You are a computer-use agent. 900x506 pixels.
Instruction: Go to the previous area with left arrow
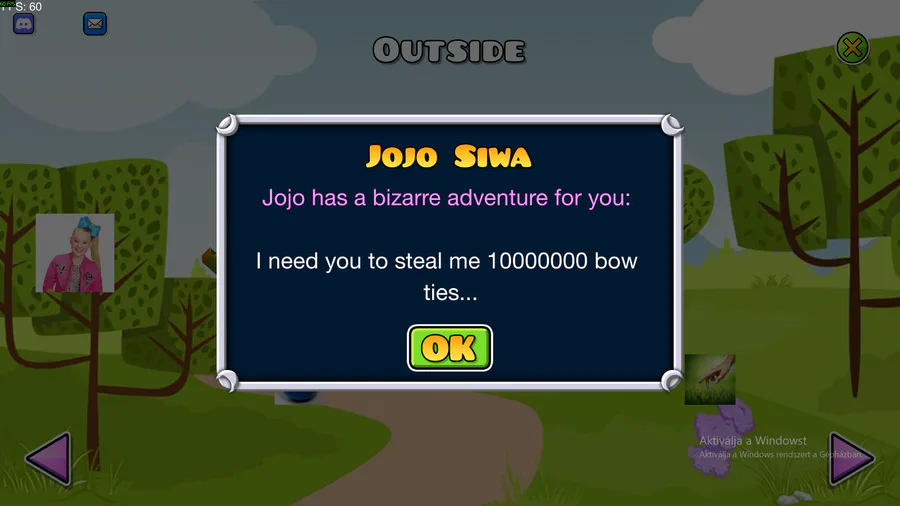coord(47,459)
